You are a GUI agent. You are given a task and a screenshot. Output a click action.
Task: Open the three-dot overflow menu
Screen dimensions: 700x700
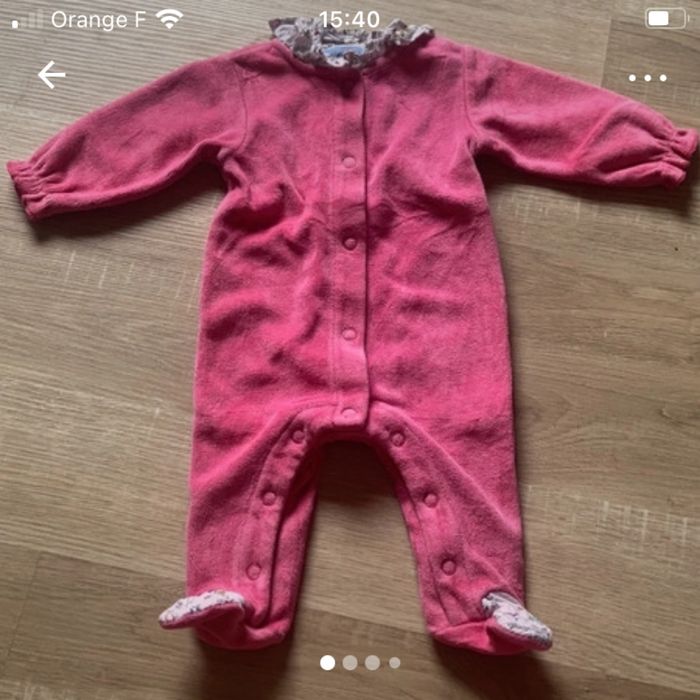[x=647, y=77]
